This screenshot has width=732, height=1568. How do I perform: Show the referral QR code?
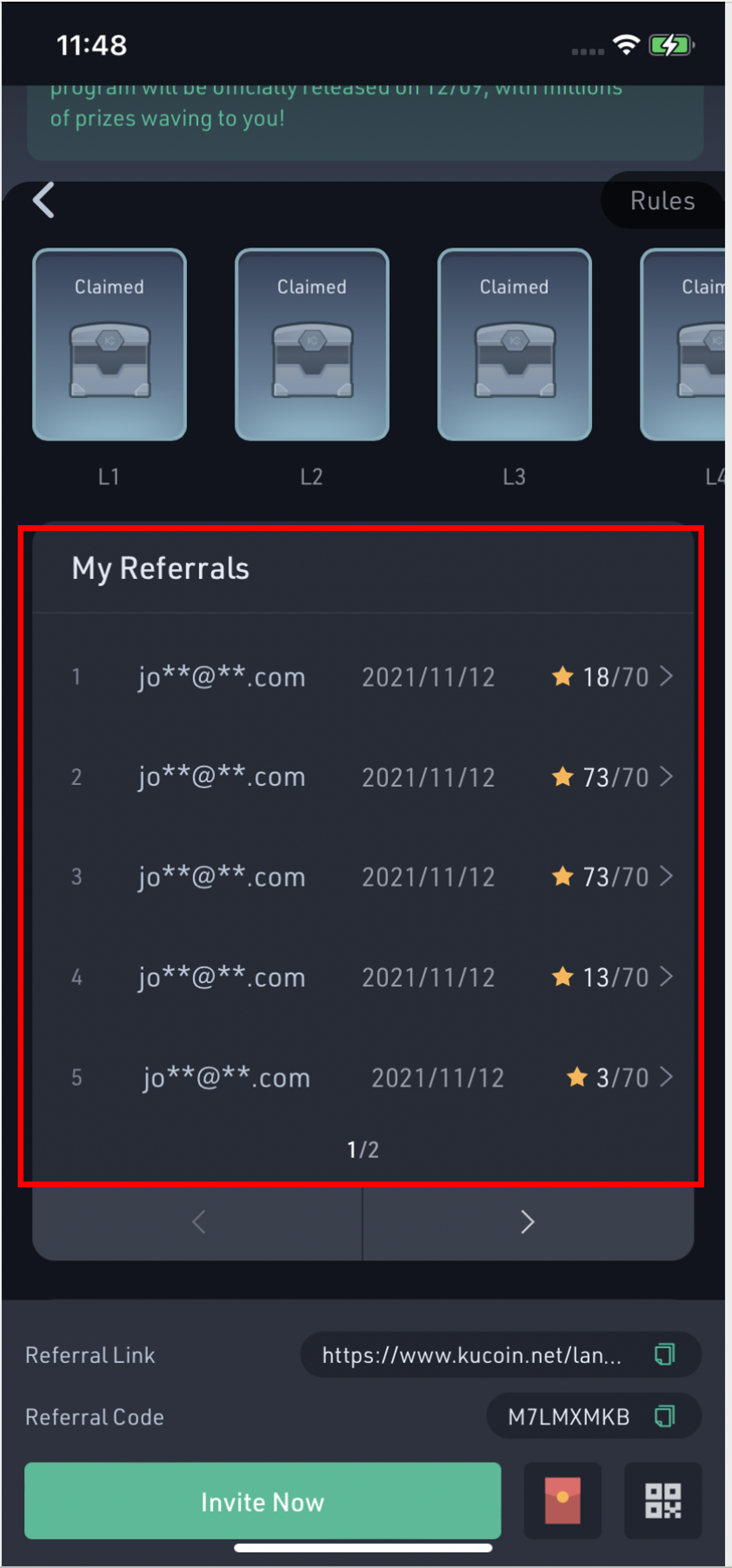(x=663, y=1500)
